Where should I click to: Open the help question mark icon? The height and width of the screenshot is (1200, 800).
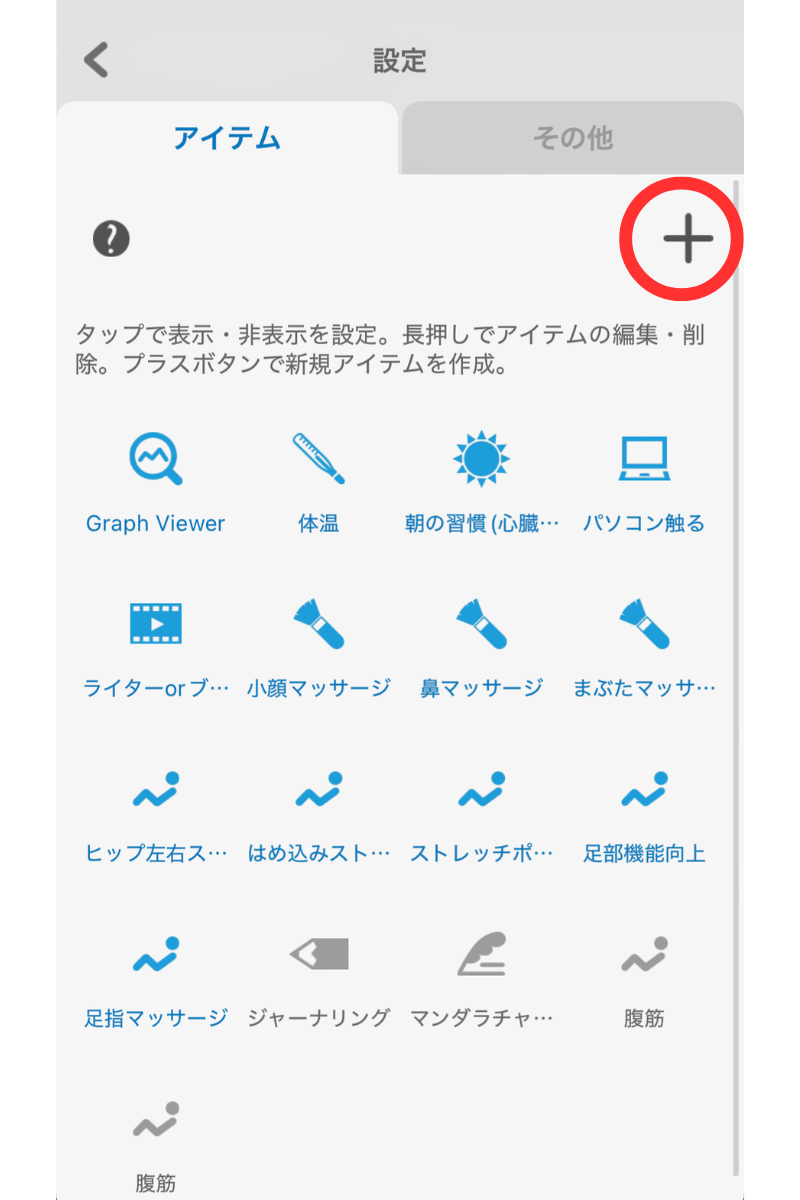(x=111, y=239)
